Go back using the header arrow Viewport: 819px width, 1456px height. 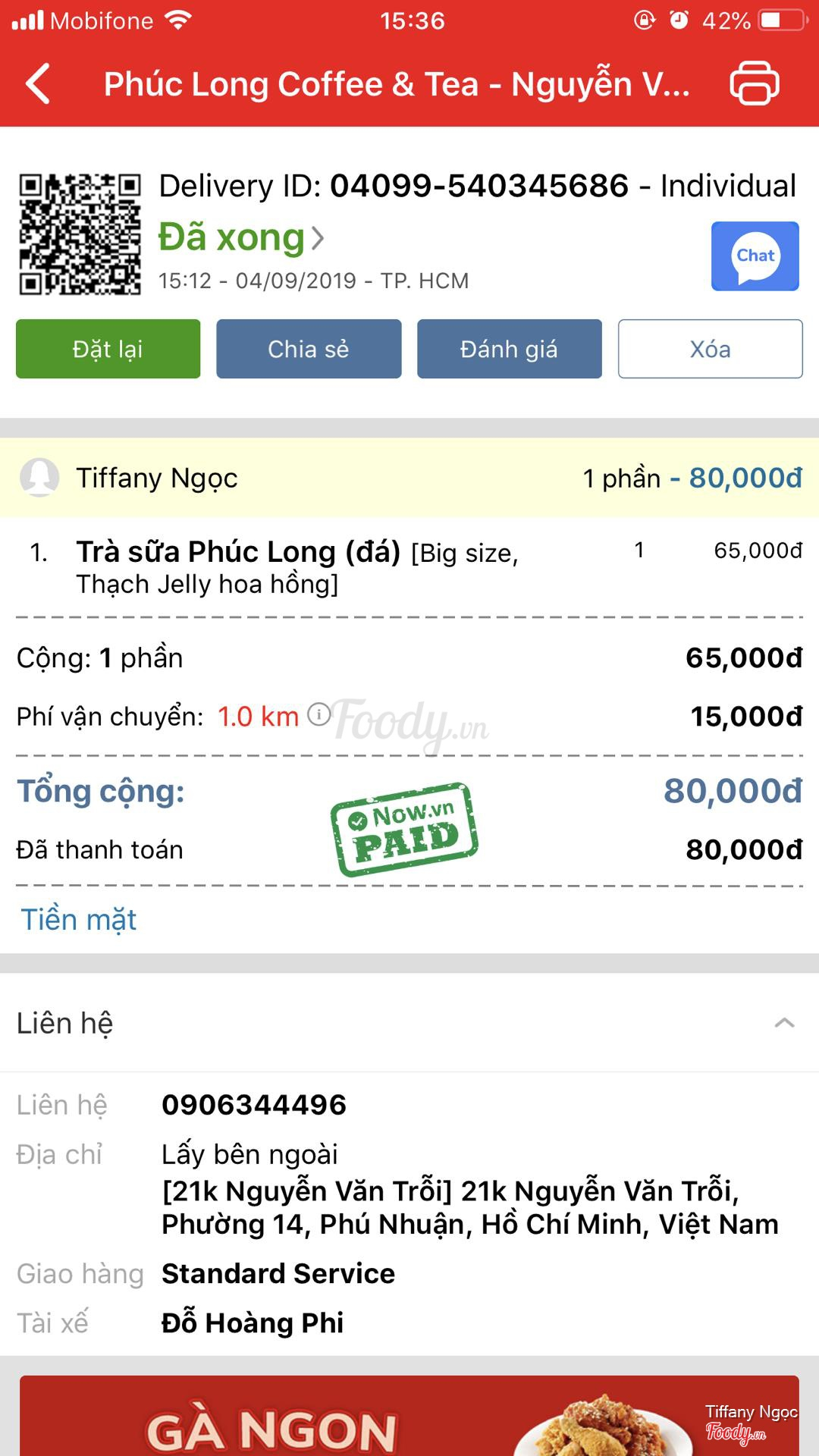[x=38, y=83]
